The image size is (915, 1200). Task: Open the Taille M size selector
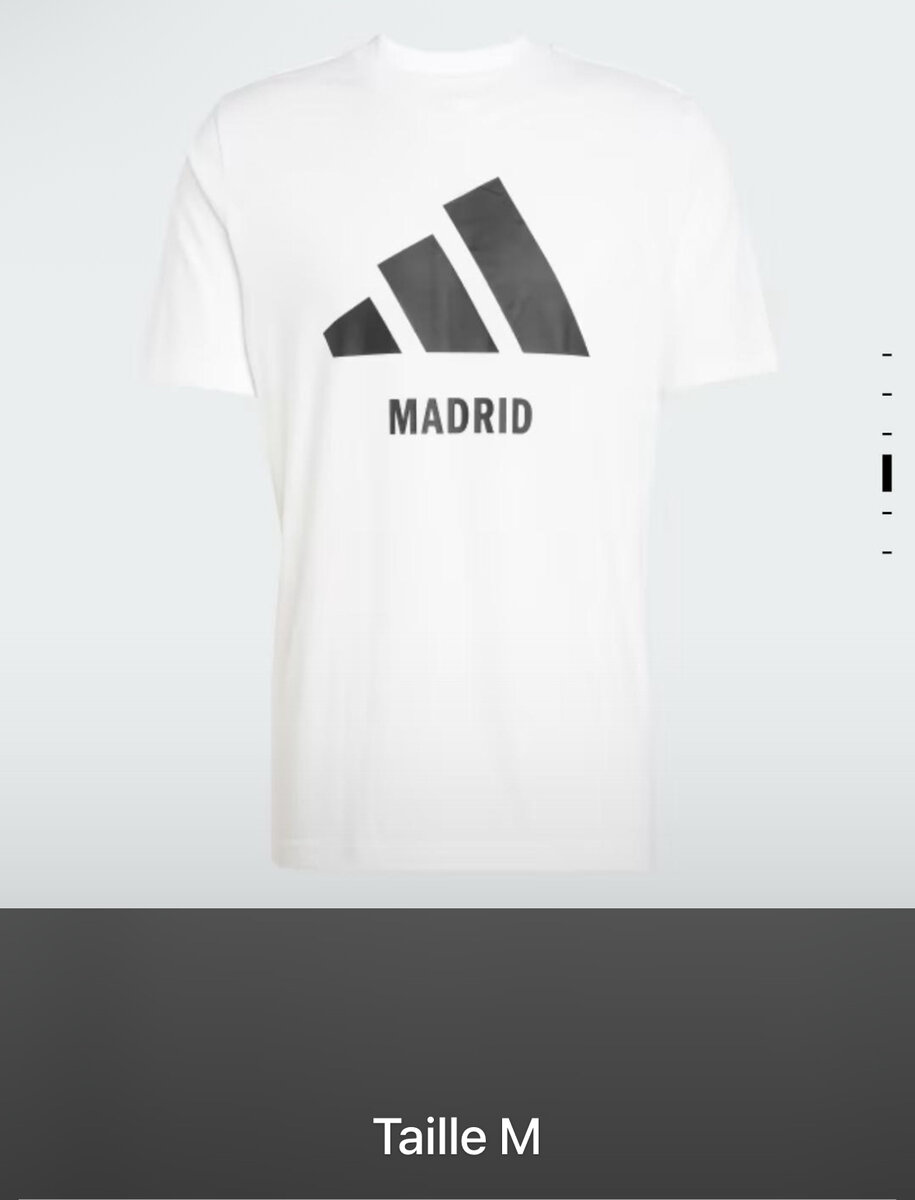click(457, 1137)
